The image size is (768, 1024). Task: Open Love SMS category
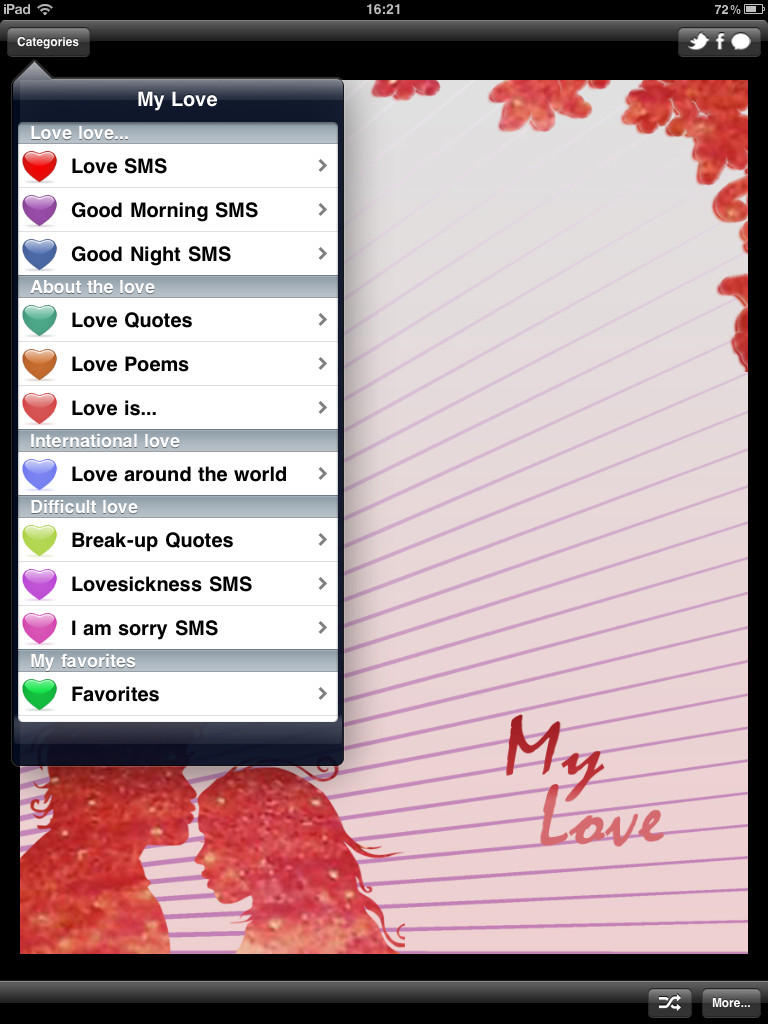click(178, 166)
